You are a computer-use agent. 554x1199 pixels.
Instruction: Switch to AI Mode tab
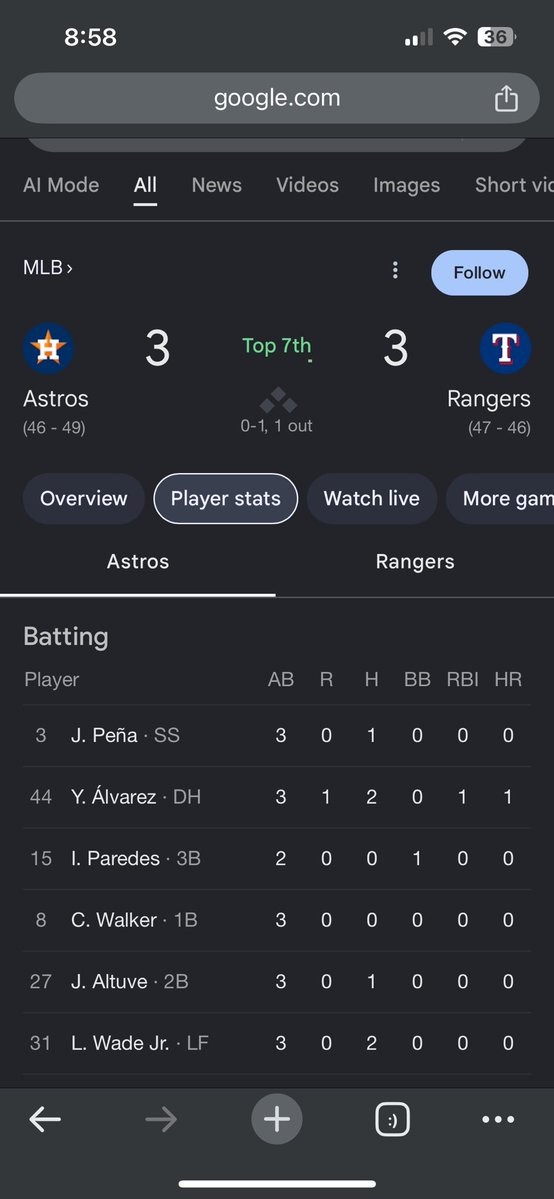point(61,185)
